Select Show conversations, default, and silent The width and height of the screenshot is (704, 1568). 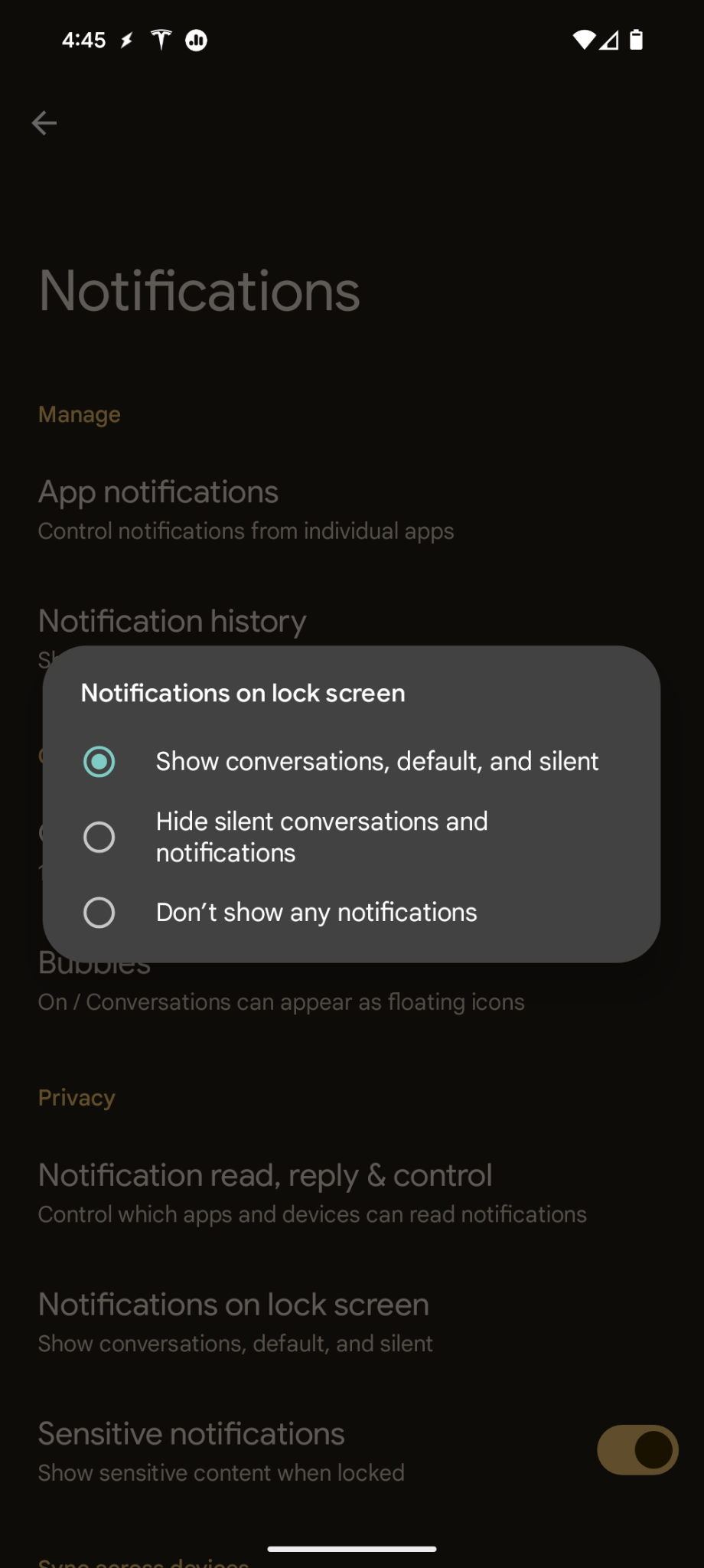(x=99, y=762)
